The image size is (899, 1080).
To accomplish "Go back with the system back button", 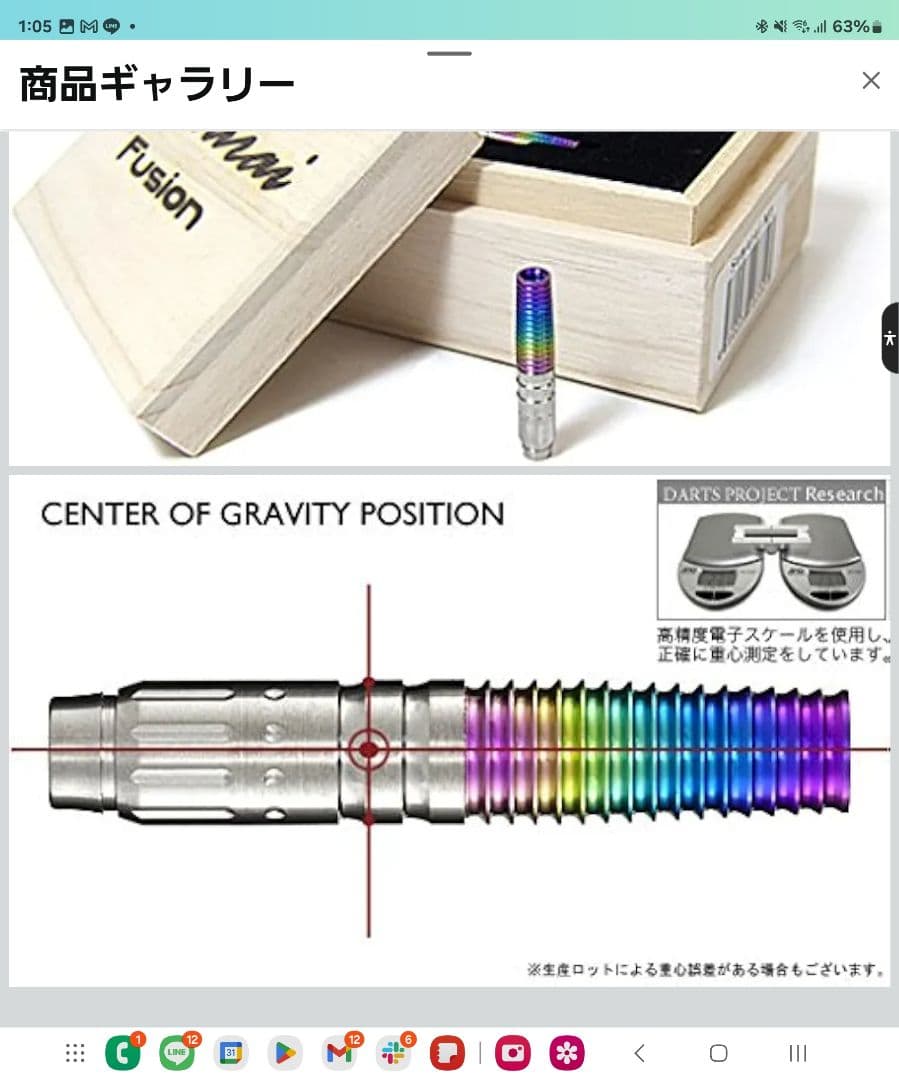I will point(640,1052).
